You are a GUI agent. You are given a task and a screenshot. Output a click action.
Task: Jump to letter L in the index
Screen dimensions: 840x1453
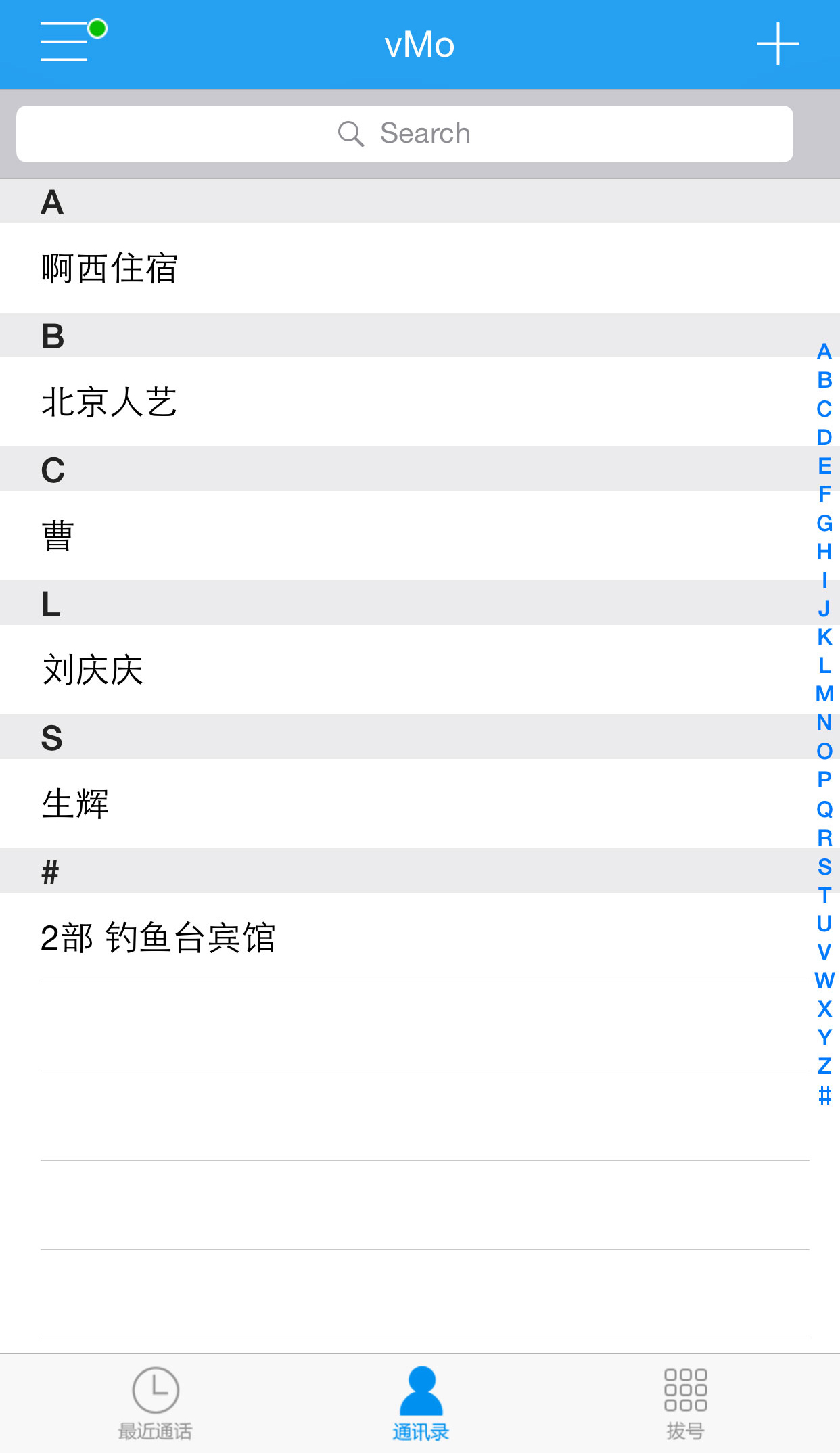coord(824,666)
